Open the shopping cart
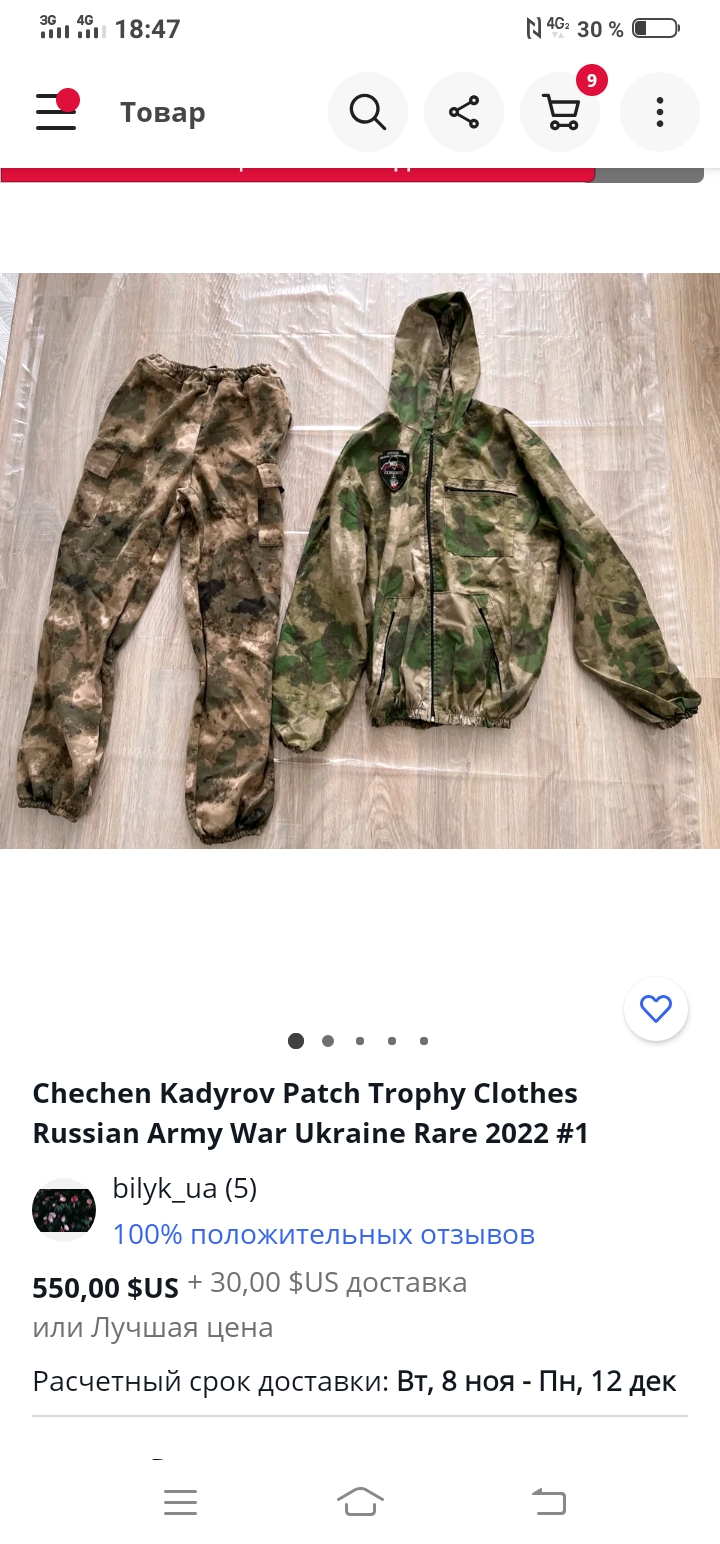The height and width of the screenshot is (1544, 720). coord(560,112)
